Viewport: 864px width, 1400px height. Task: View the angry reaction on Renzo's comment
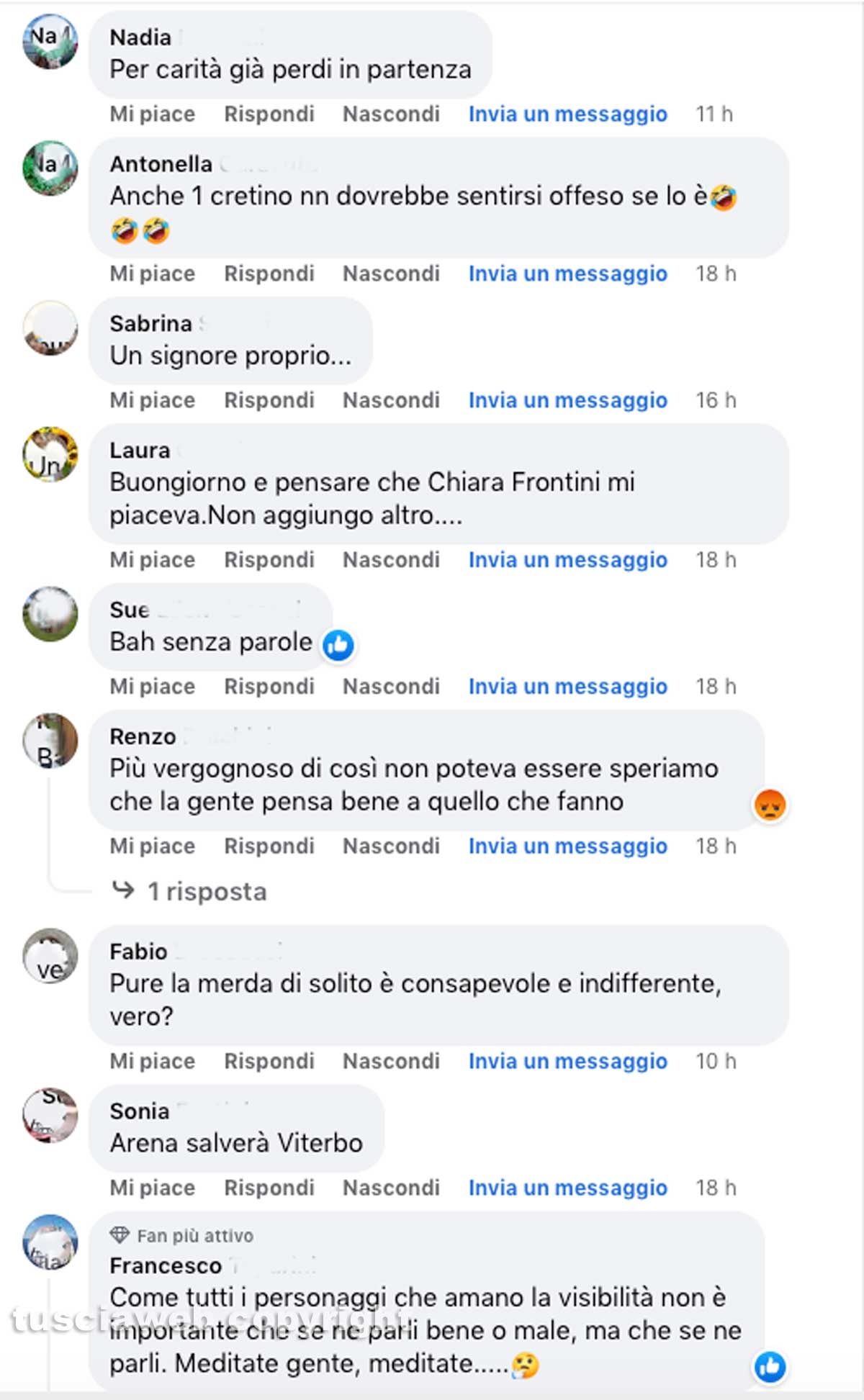click(770, 805)
